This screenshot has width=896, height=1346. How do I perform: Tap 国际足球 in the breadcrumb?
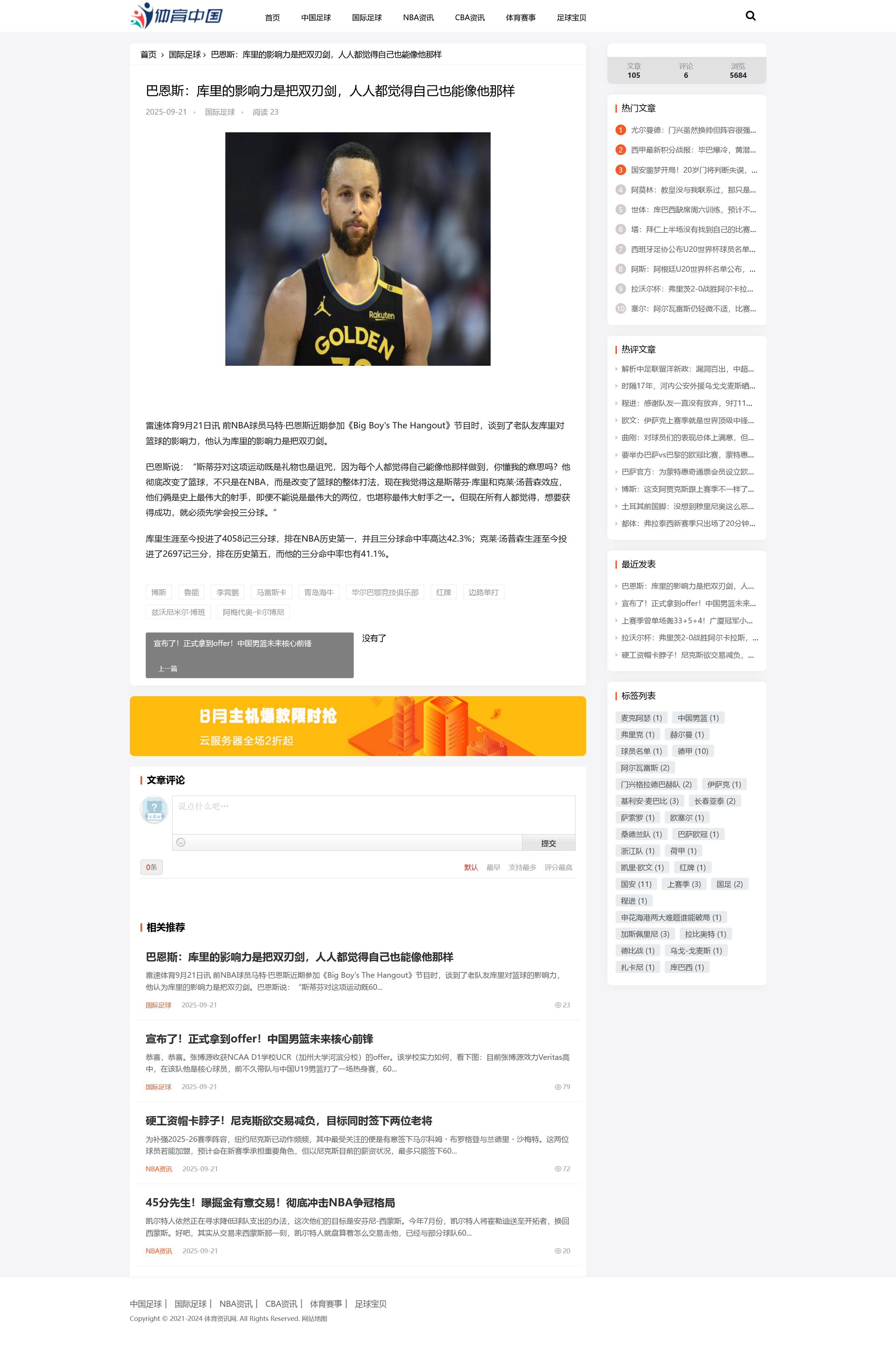pyautogui.click(x=184, y=55)
